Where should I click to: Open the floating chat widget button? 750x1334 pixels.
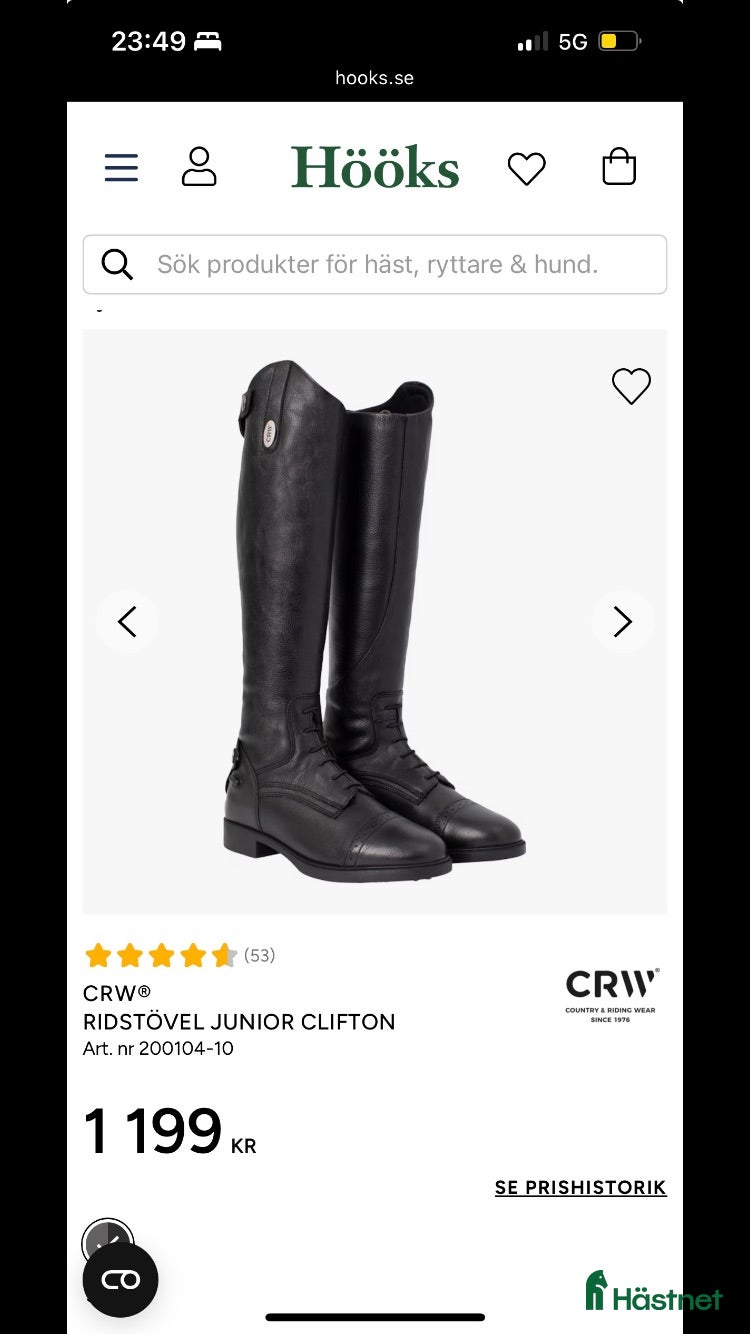[x=120, y=1280]
